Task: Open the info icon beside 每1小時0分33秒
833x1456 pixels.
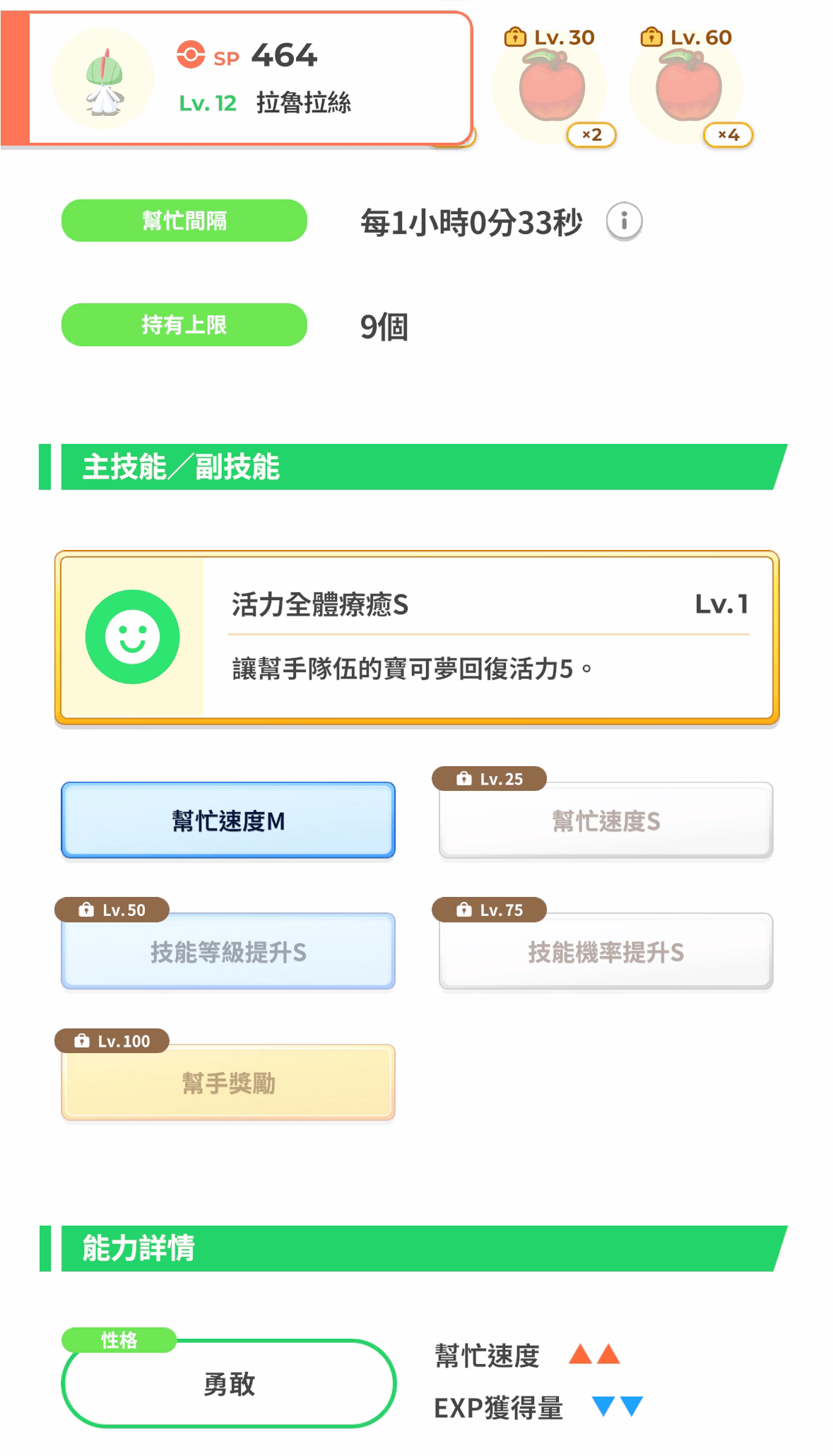Action: pos(624,221)
